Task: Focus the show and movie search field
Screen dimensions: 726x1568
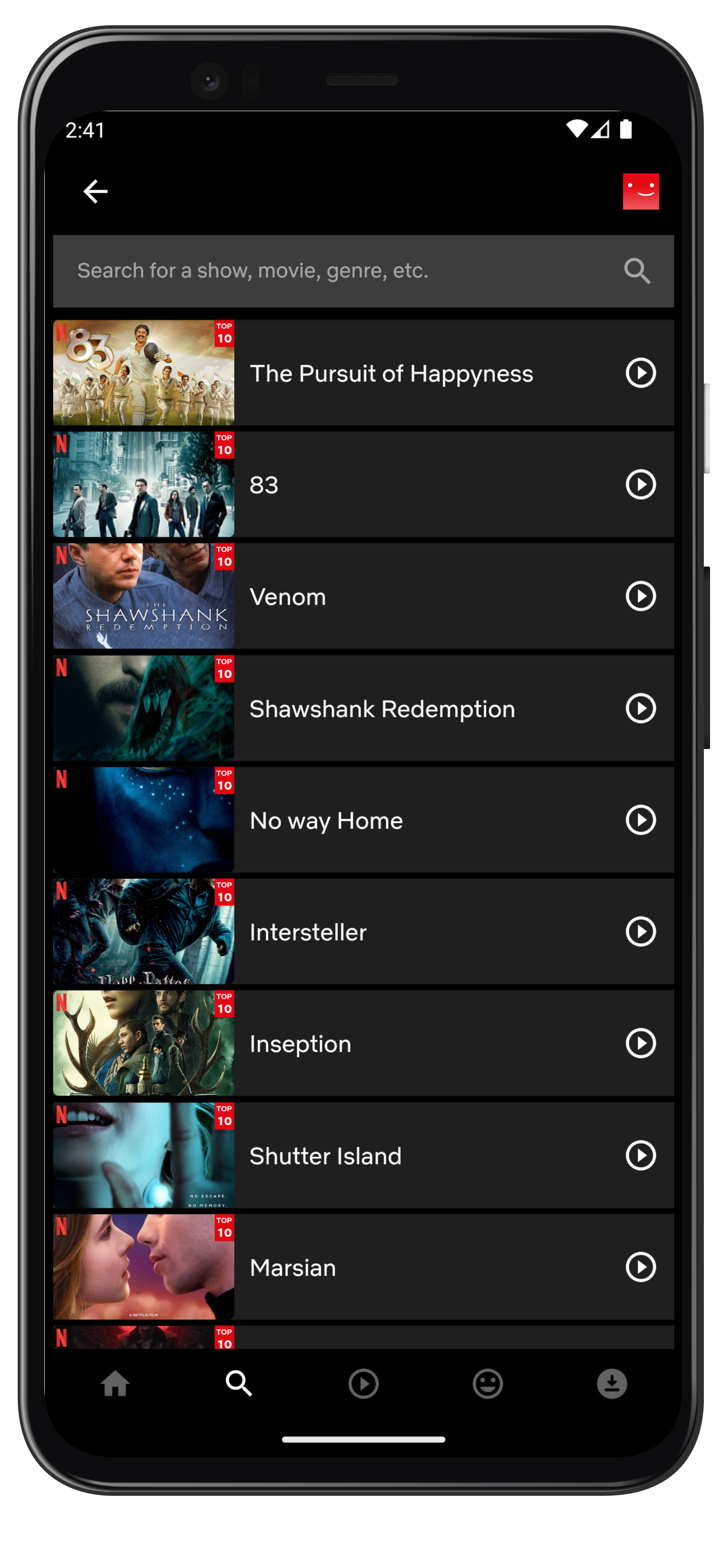Action: 363,271
